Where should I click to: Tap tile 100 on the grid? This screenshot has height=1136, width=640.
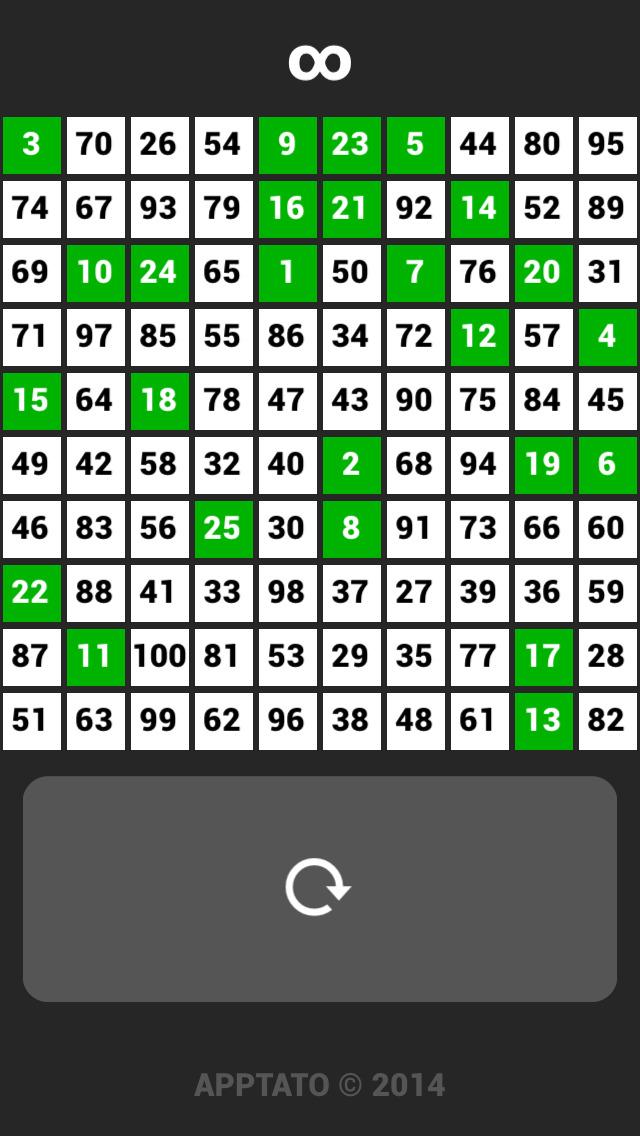coord(158,657)
